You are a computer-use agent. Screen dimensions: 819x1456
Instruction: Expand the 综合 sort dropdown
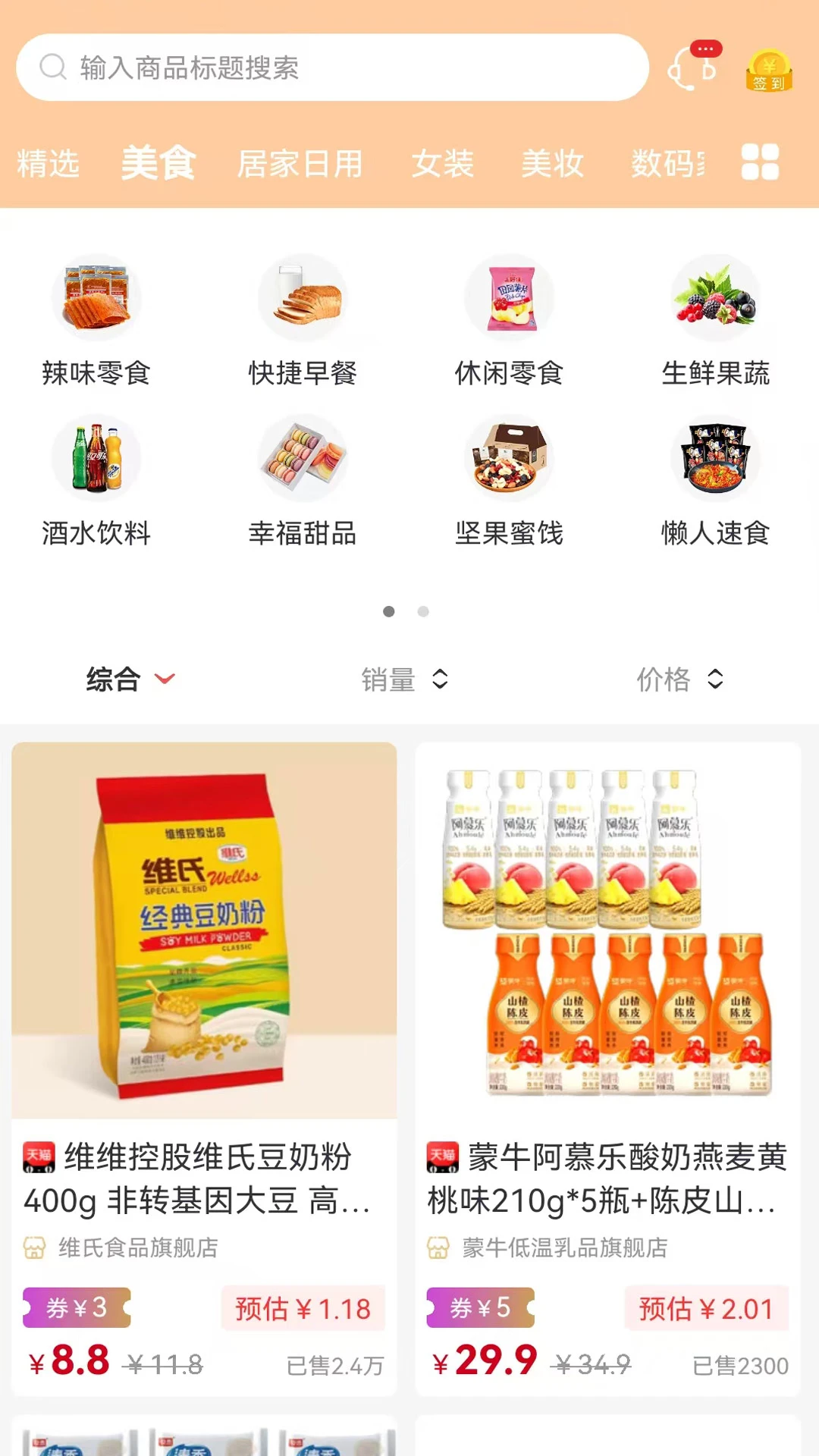tap(130, 679)
